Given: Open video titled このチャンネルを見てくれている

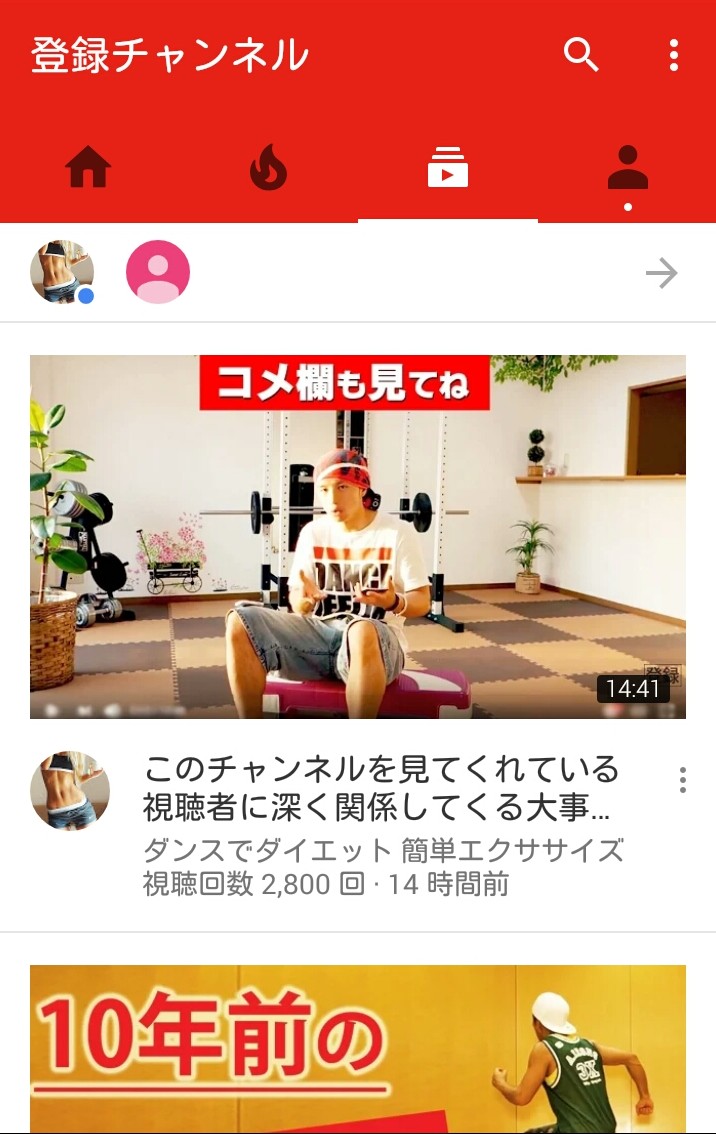Looking at the screenshot, I should click(382, 788).
